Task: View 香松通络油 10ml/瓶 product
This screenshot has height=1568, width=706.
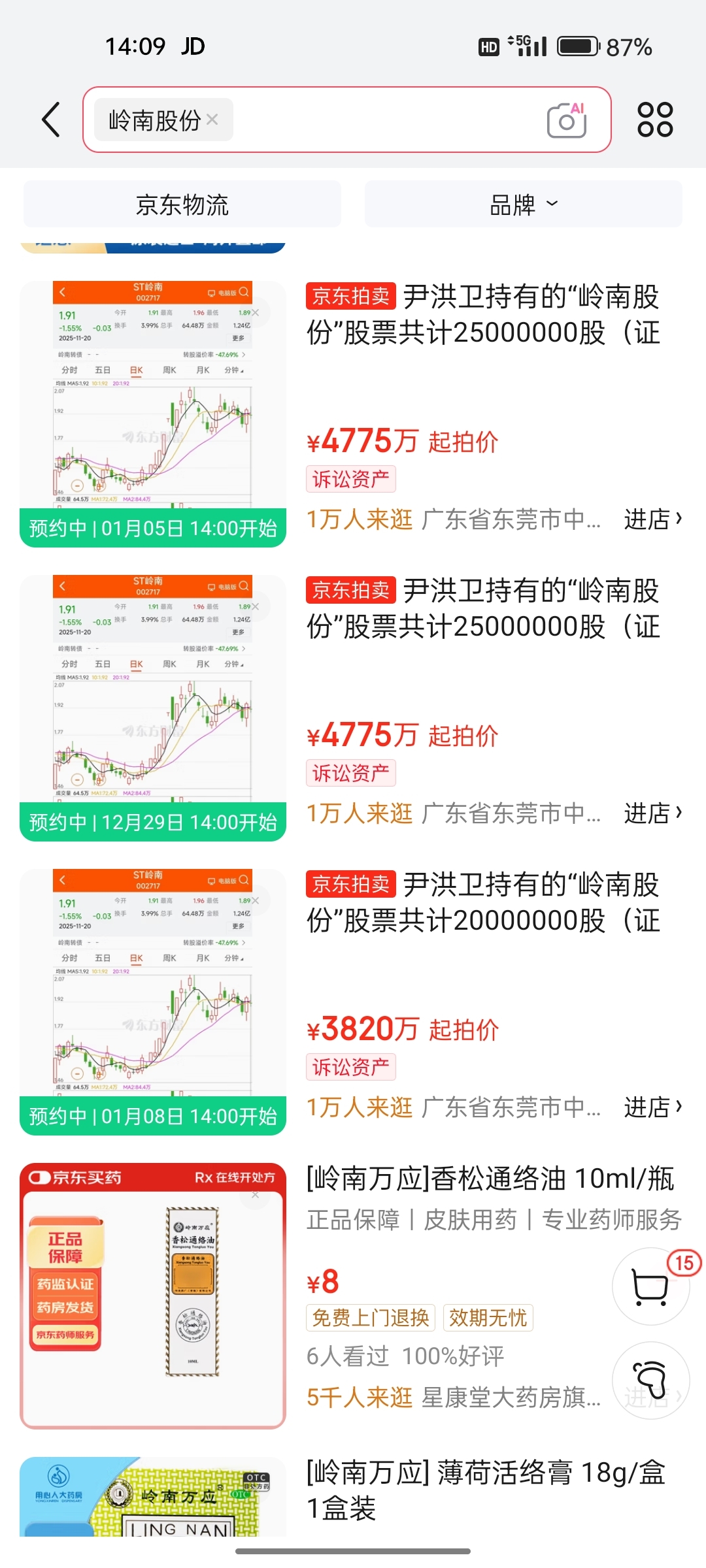Action: click(490, 1179)
